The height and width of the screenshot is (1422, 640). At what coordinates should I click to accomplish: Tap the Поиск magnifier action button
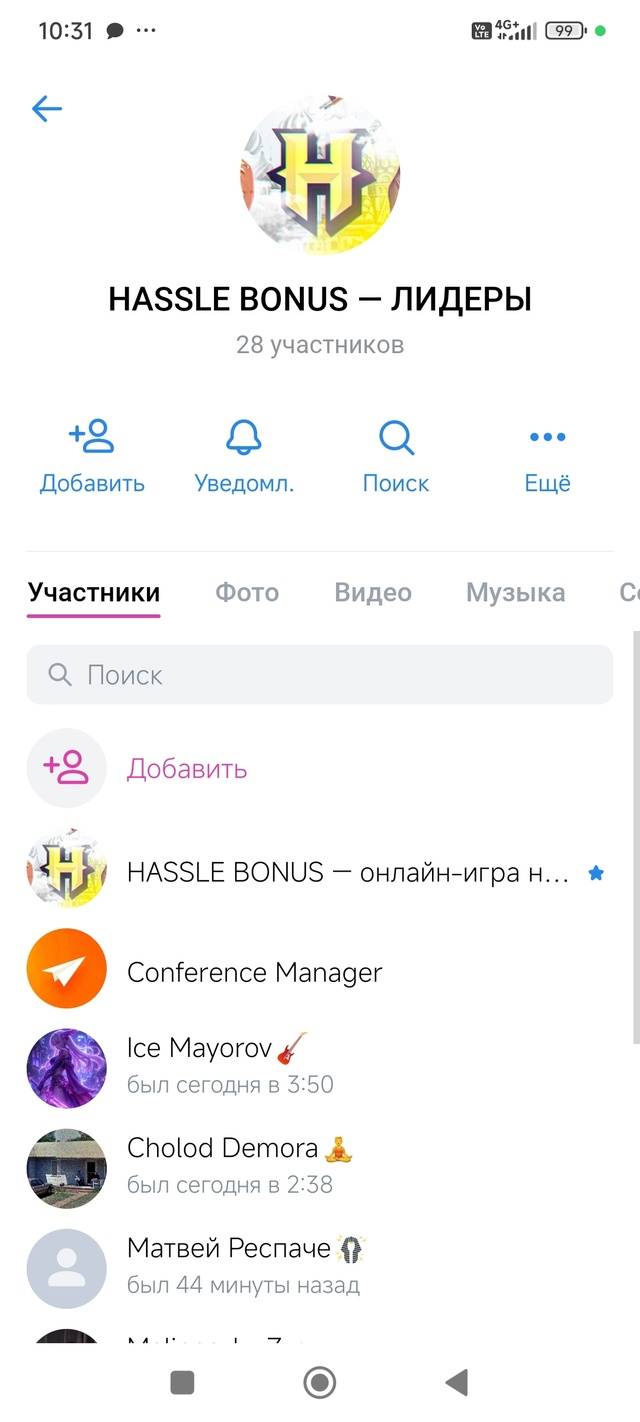tap(396, 457)
